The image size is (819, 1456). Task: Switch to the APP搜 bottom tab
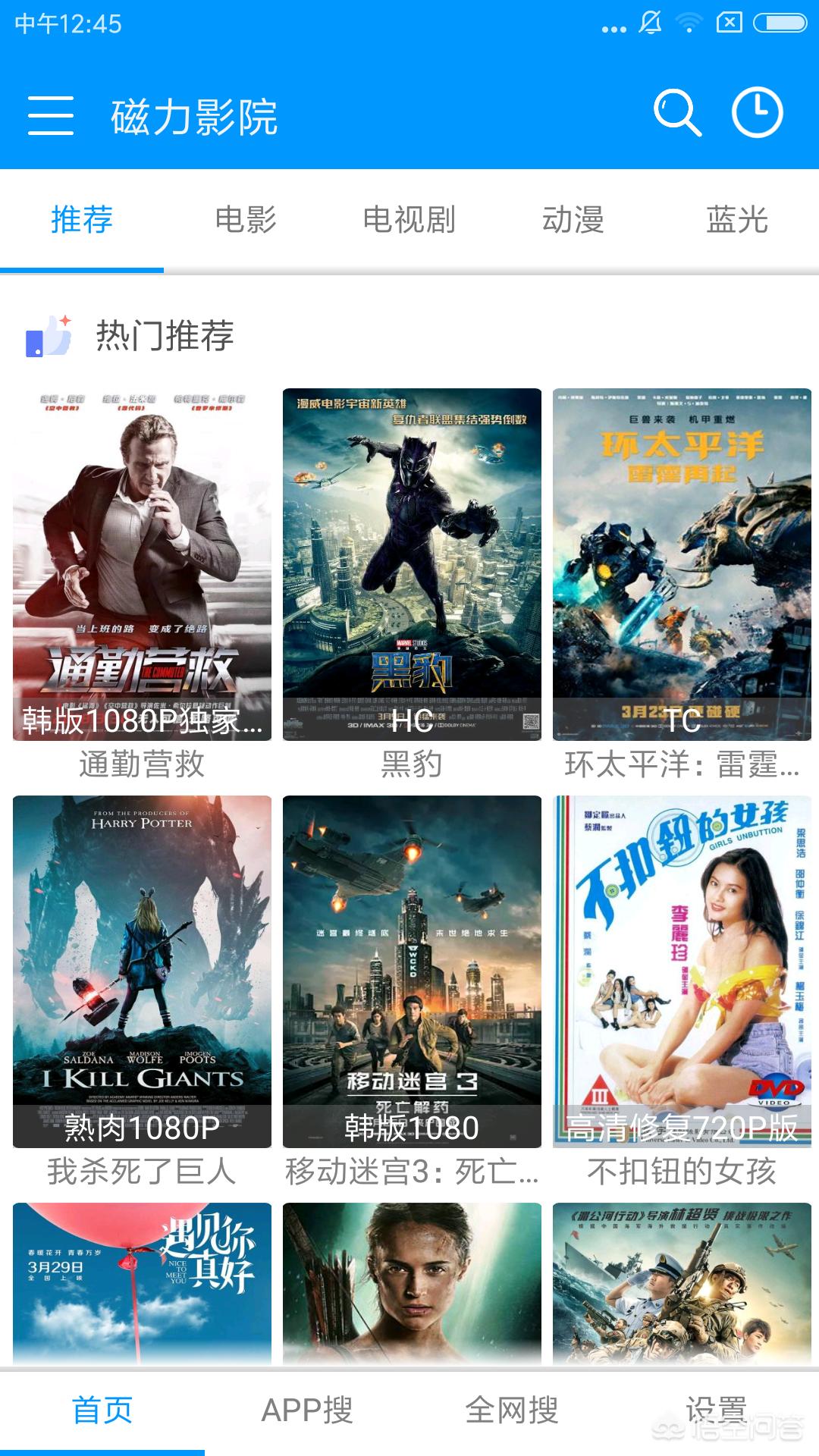pos(307,1410)
